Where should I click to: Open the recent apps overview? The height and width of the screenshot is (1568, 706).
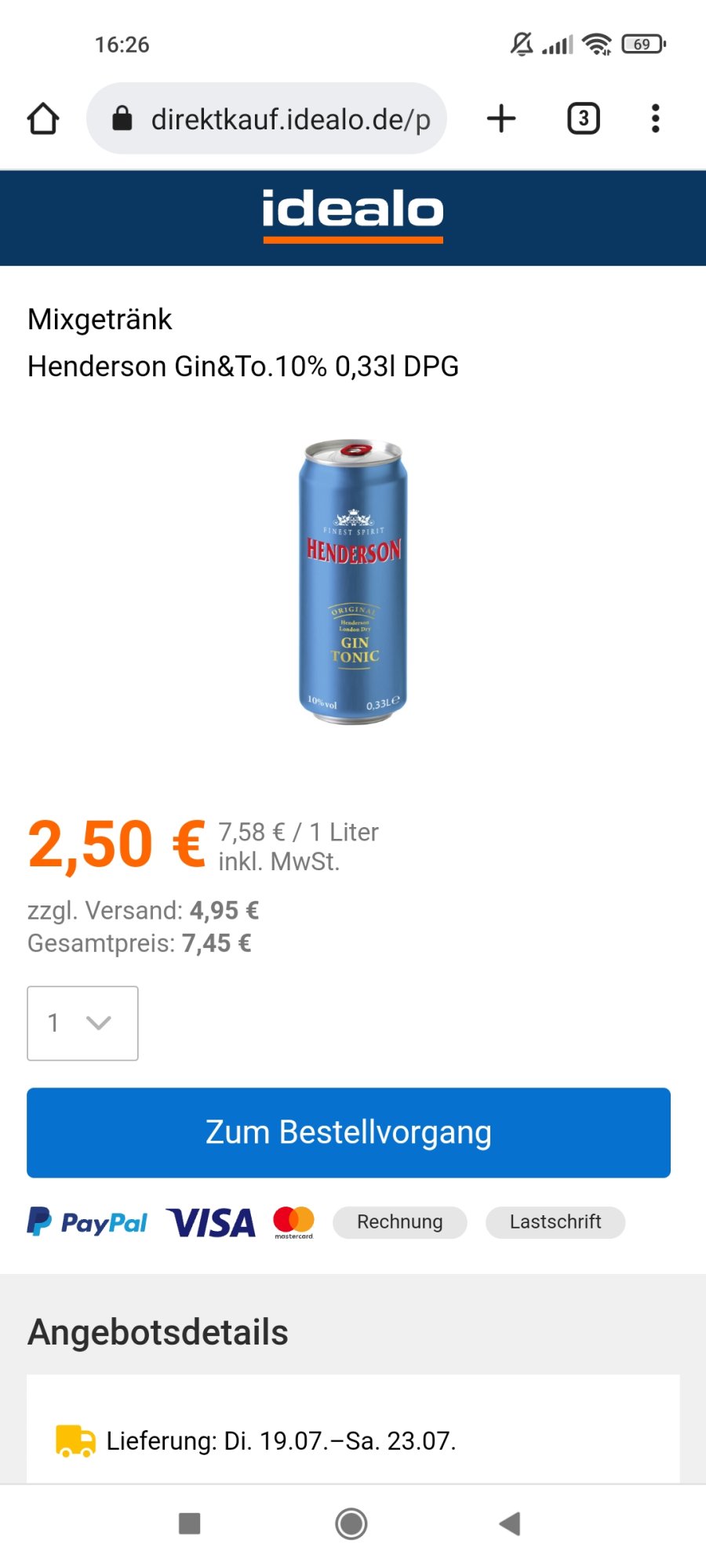pos(190,1524)
